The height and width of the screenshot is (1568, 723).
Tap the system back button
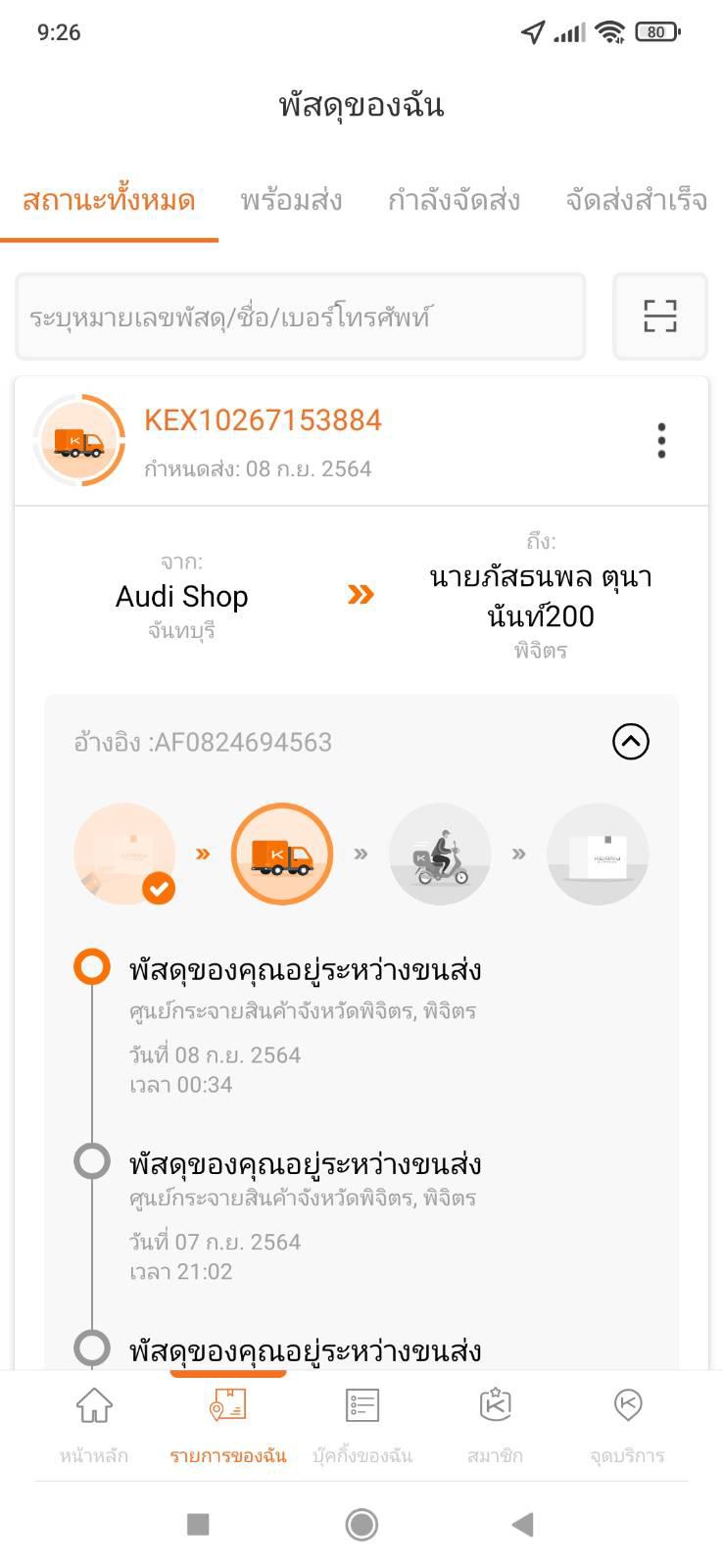point(522,1524)
